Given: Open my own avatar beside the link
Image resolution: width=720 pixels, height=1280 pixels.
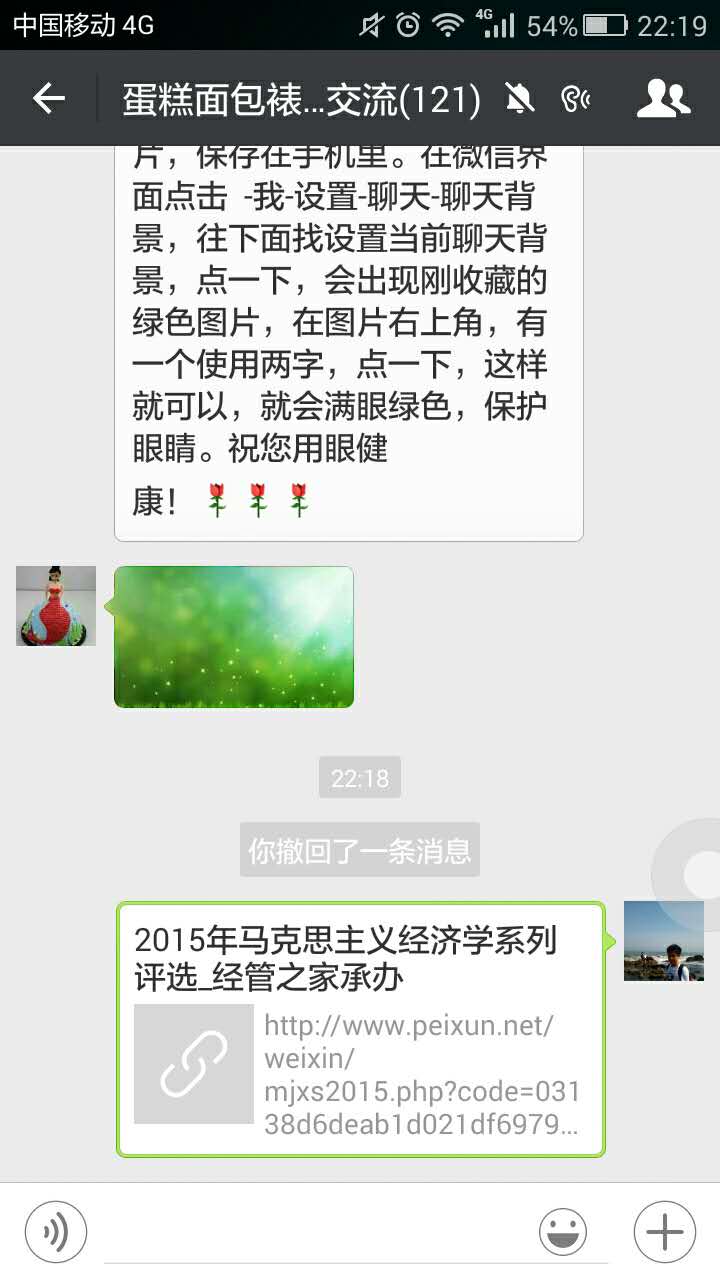Looking at the screenshot, I should (x=663, y=941).
